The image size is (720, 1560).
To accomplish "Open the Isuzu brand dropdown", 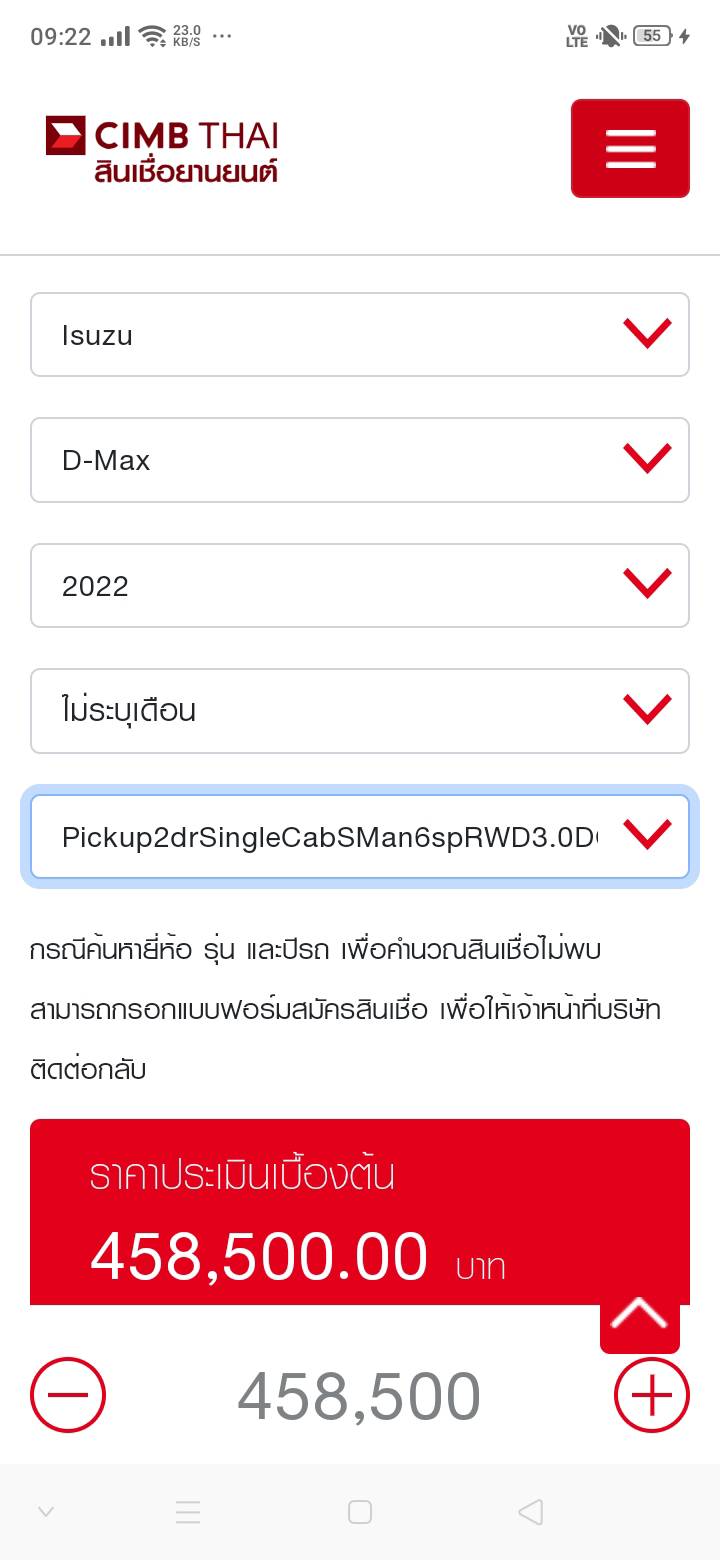I will click(x=360, y=335).
